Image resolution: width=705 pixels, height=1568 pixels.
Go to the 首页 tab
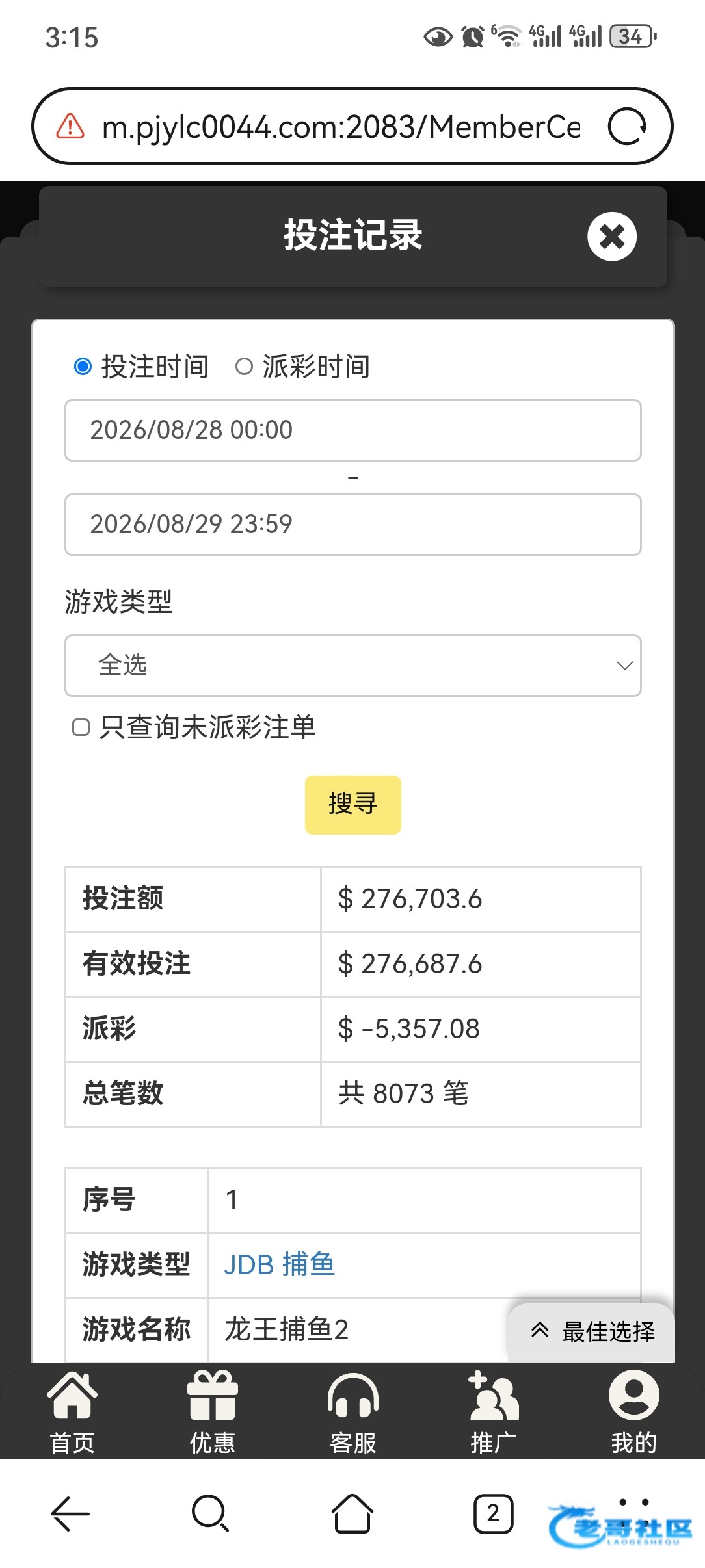72,1412
